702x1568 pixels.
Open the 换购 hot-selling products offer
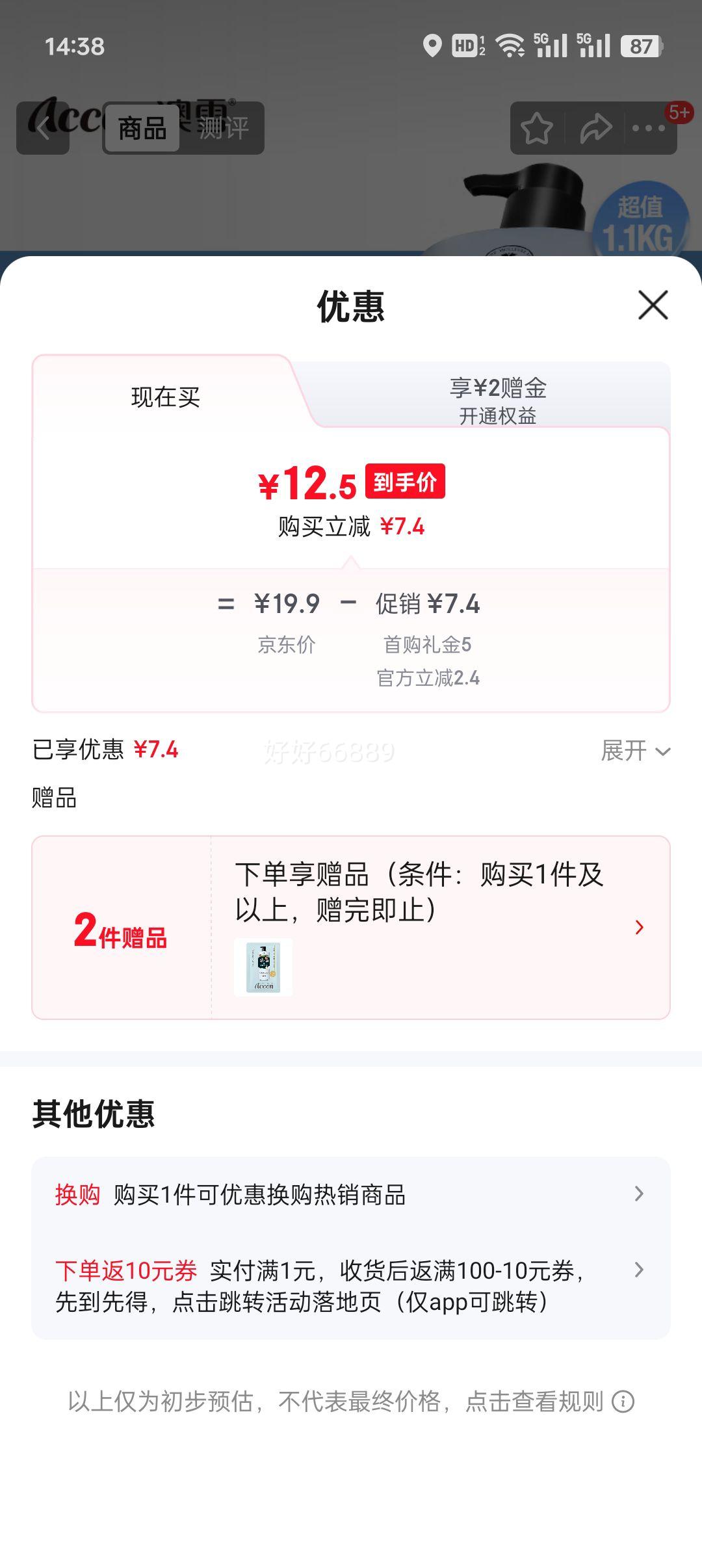[x=351, y=1194]
